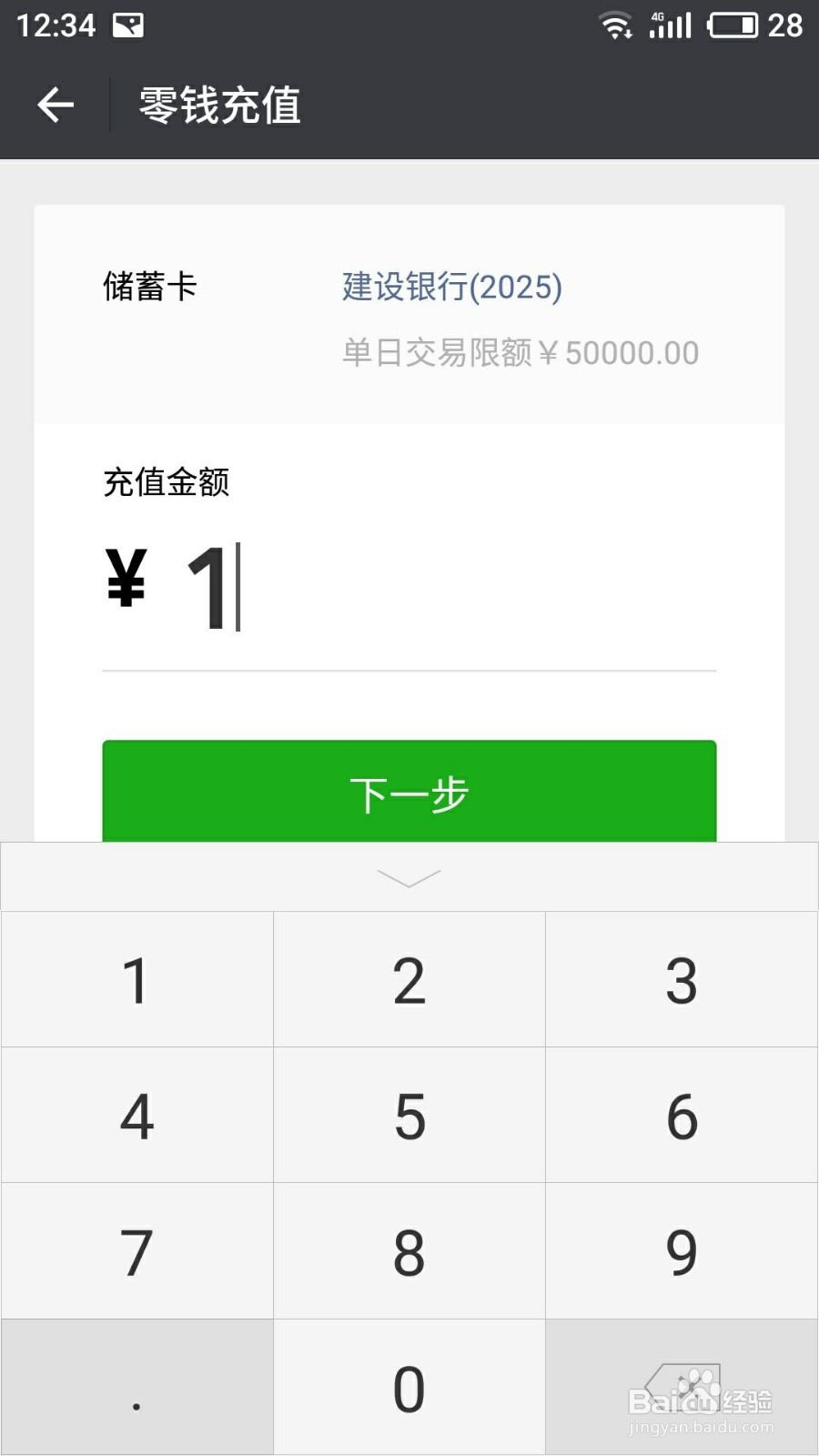This screenshot has height=1456, width=819.
Task: Go back with the arrow
Action: point(55,105)
